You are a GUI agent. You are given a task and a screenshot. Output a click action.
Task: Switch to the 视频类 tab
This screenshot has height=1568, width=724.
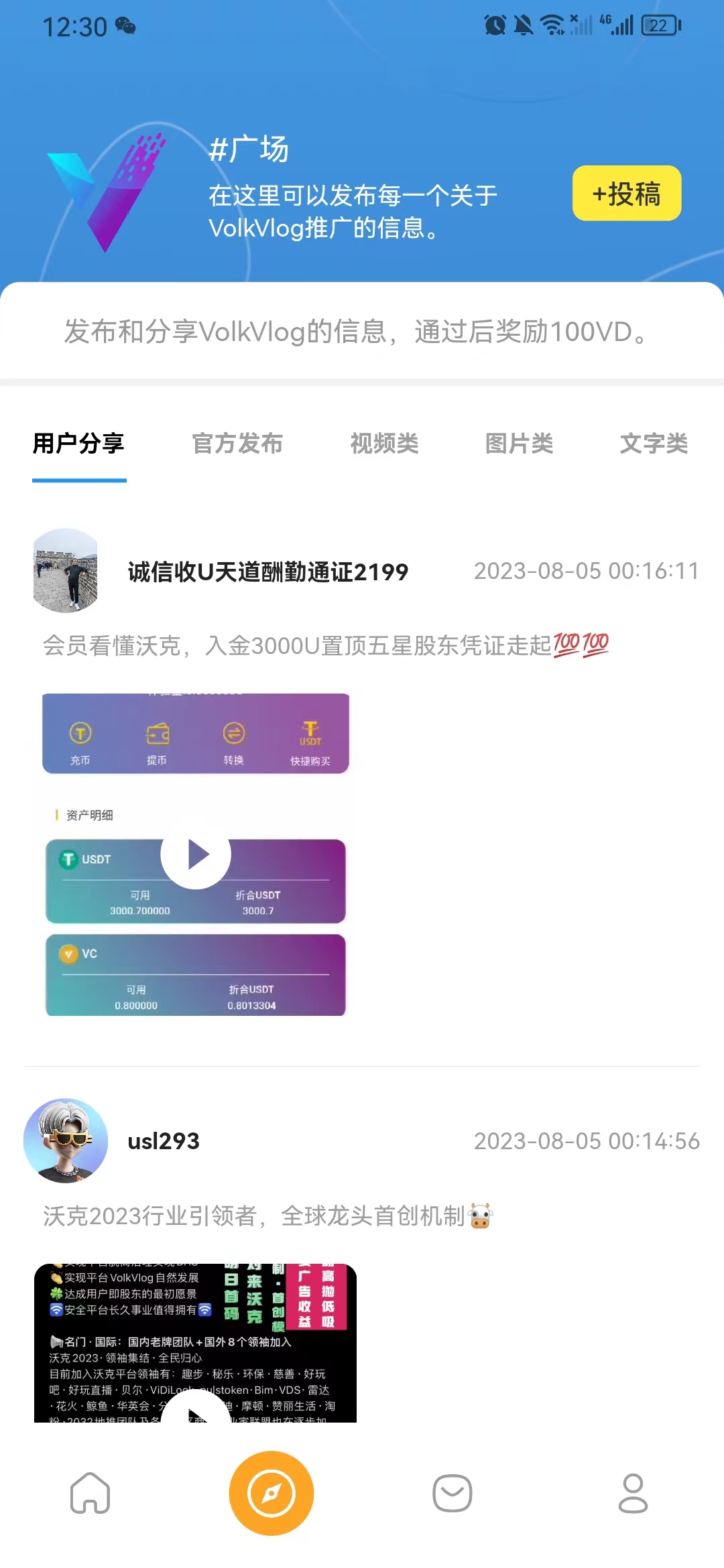384,444
